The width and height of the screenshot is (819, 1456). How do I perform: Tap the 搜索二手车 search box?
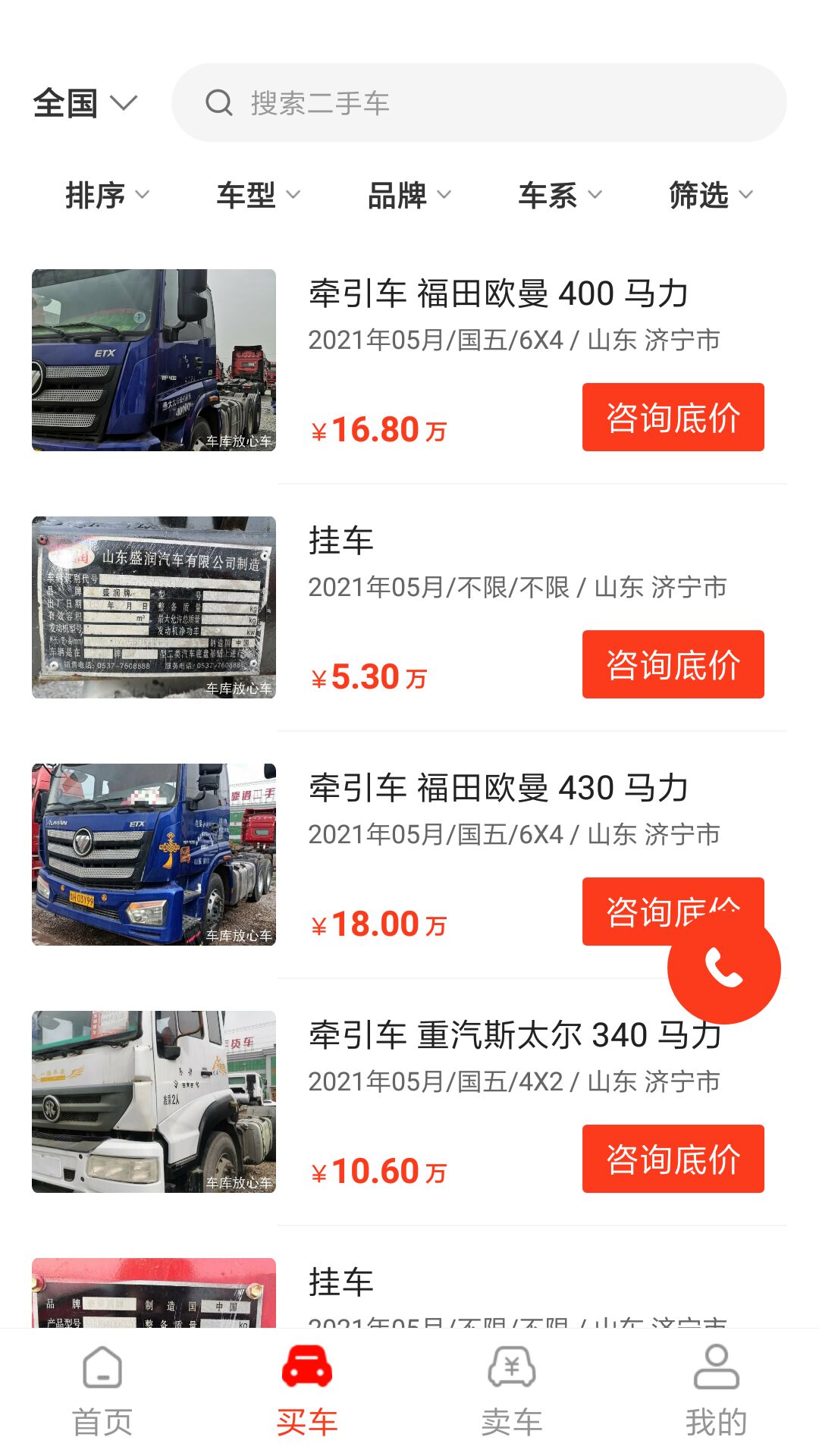479,103
